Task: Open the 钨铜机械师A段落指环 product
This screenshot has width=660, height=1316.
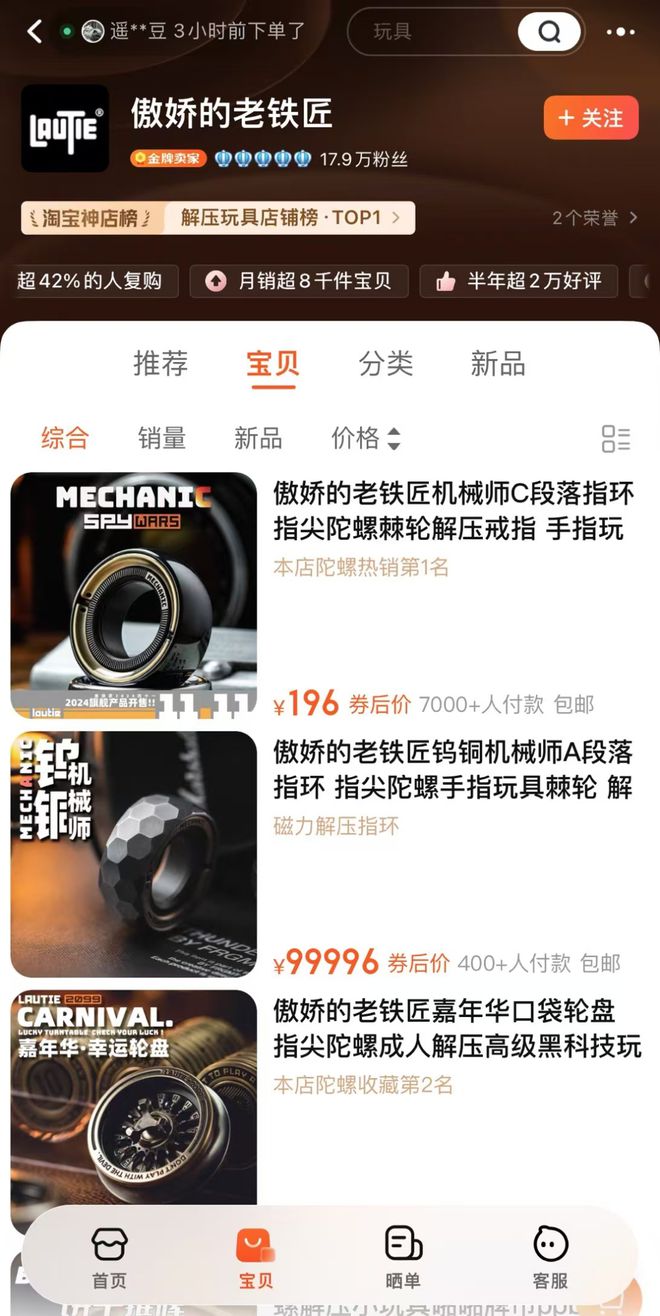Action: 455,769
